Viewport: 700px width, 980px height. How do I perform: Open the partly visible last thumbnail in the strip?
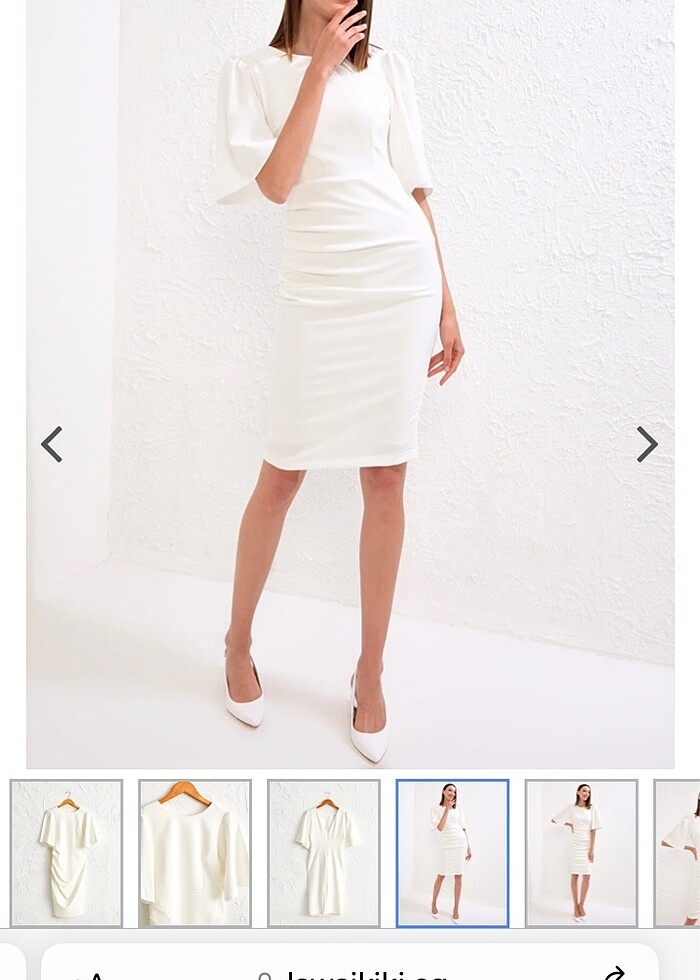point(680,853)
